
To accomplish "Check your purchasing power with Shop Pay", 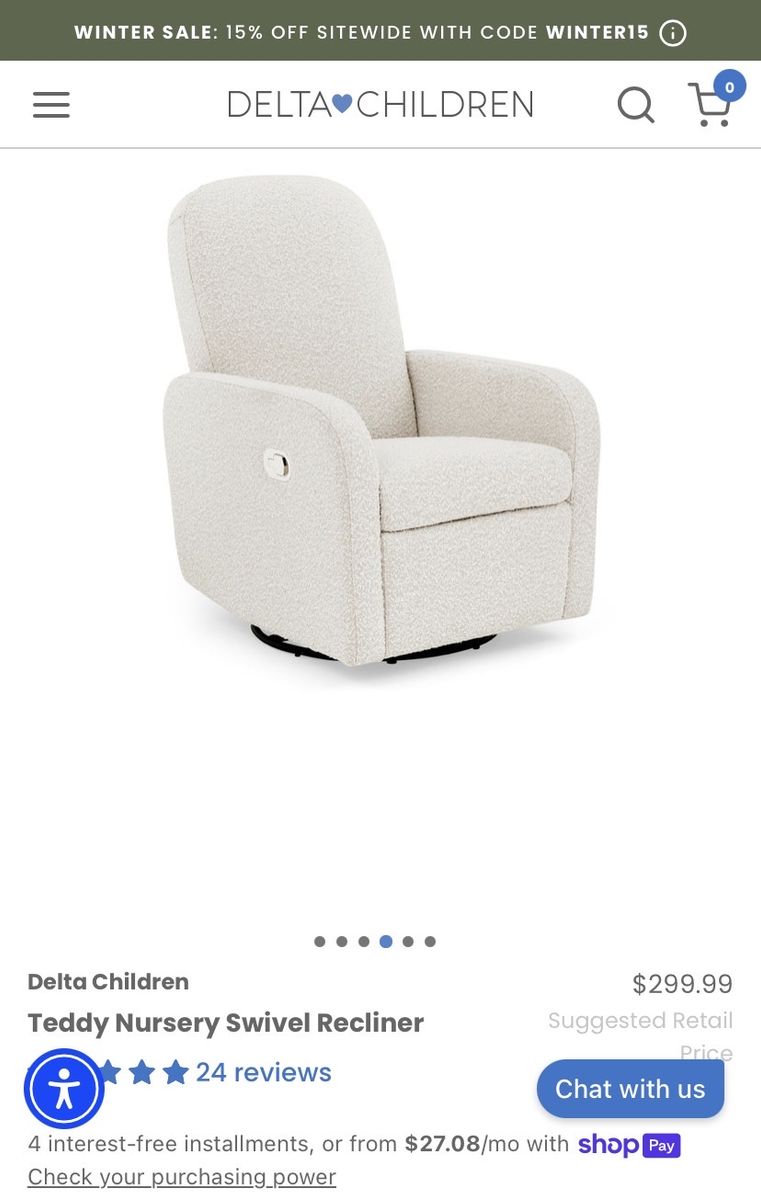I will click(182, 1177).
